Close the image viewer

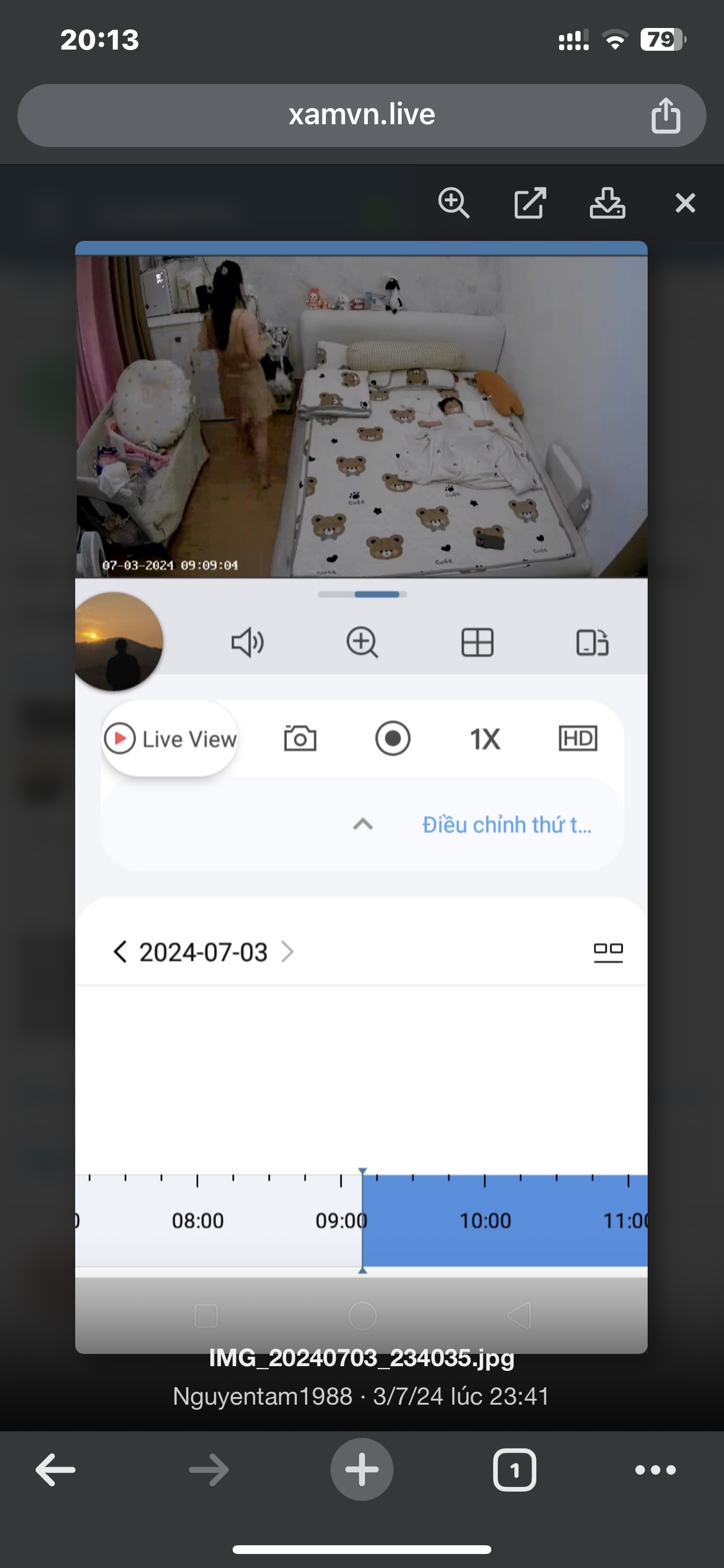tap(685, 202)
